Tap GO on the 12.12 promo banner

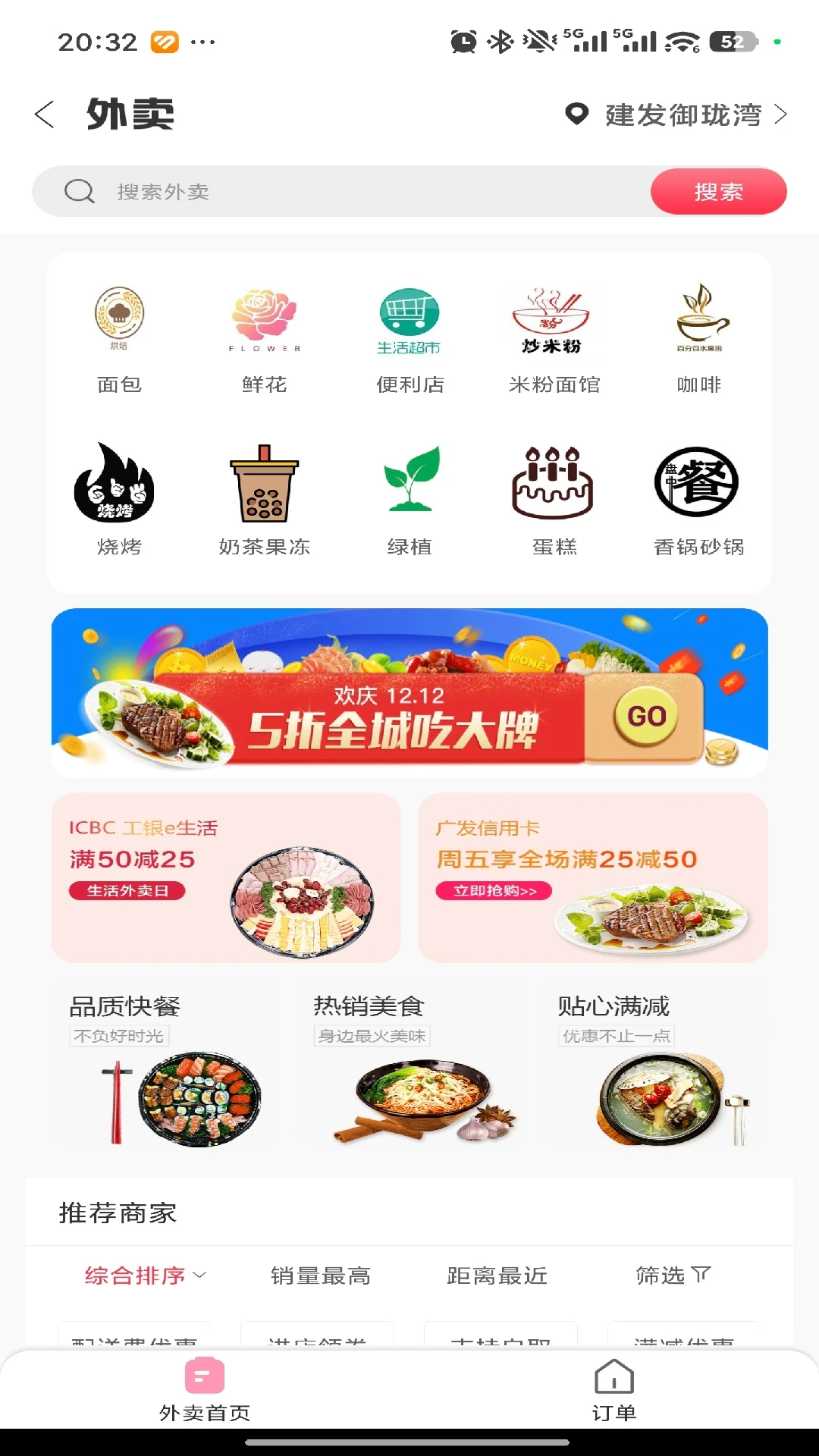pyautogui.click(x=646, y=716)
